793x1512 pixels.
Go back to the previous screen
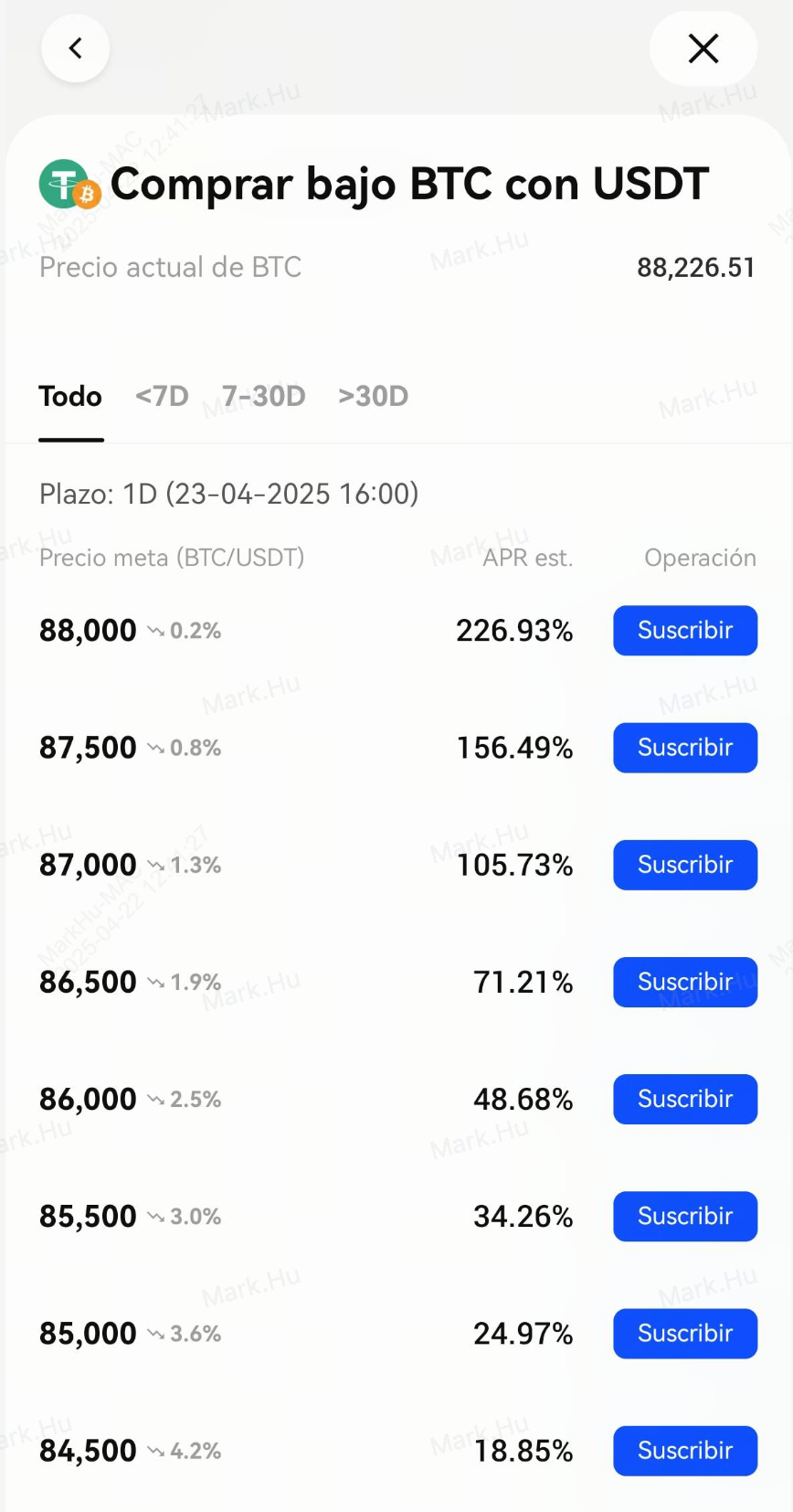pyautogui.click(x=76, y=48)
